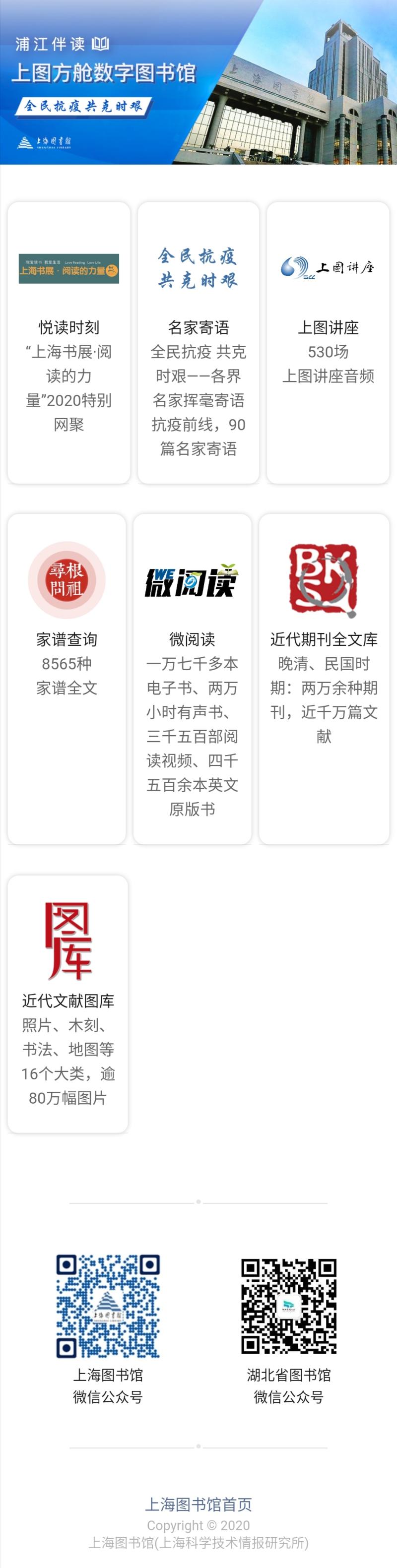Open the 近代期刊全文库 card
The image size is (397, 1568).
click(324, 678)
